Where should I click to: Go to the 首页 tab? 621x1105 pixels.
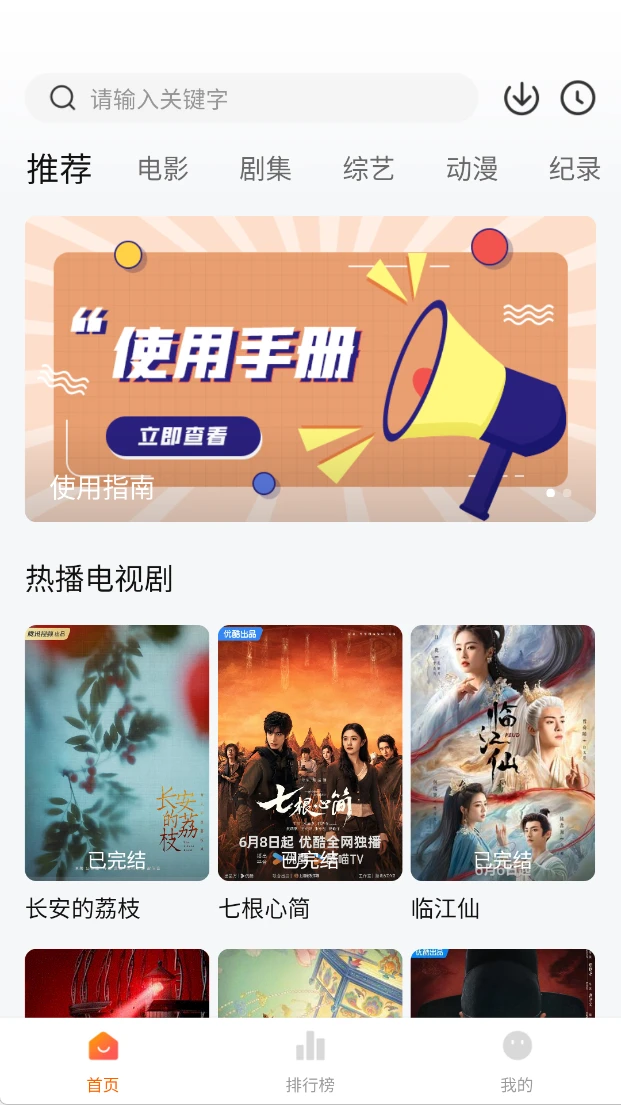click(103, 1062)
